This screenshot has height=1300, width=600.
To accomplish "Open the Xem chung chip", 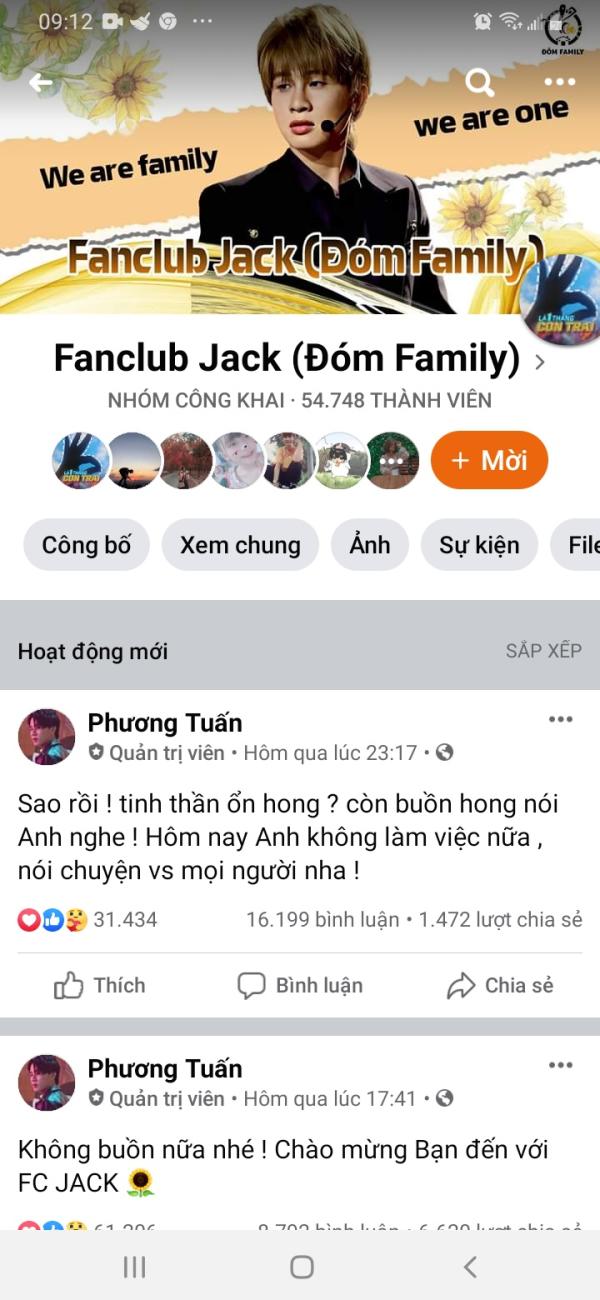I will (240, 545).
